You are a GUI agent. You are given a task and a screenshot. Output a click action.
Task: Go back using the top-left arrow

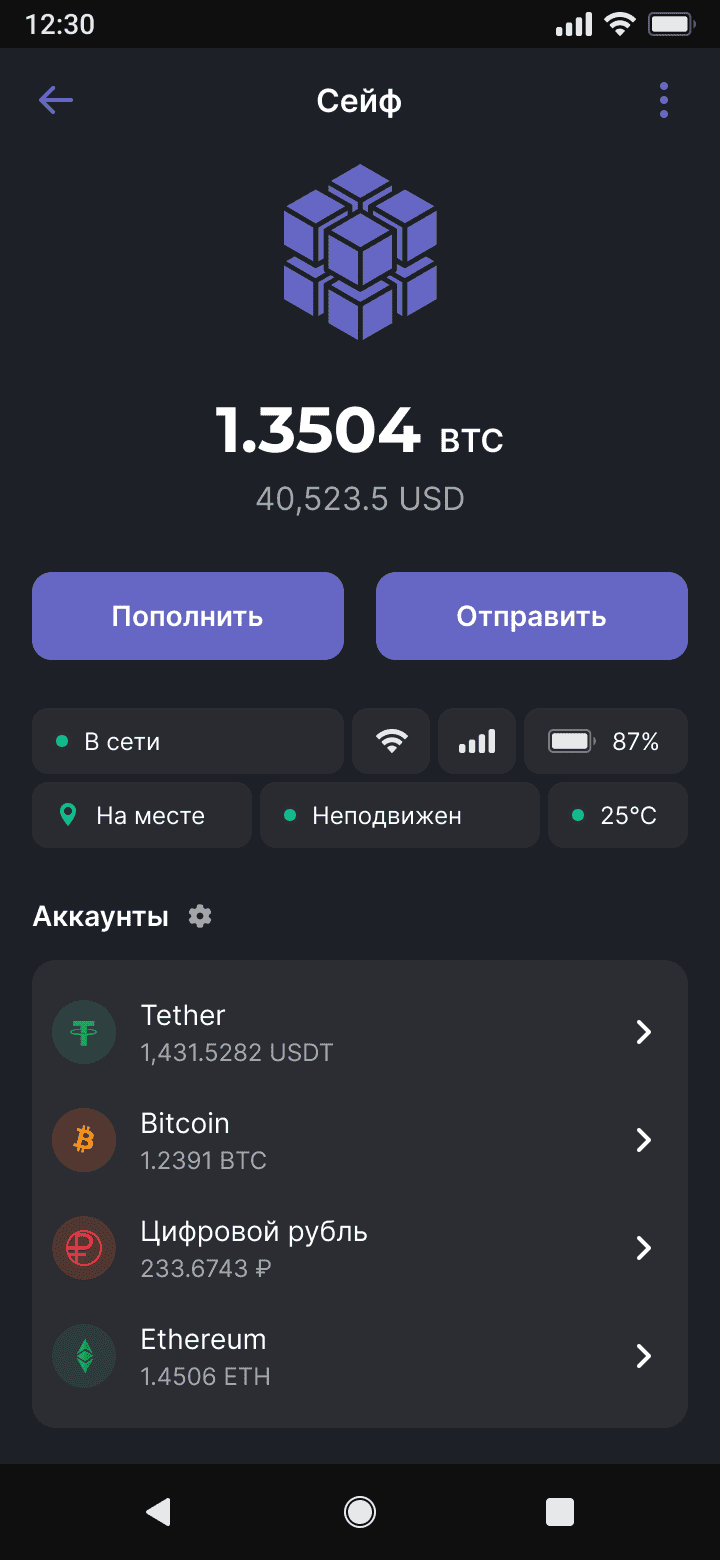click(56, 100)
